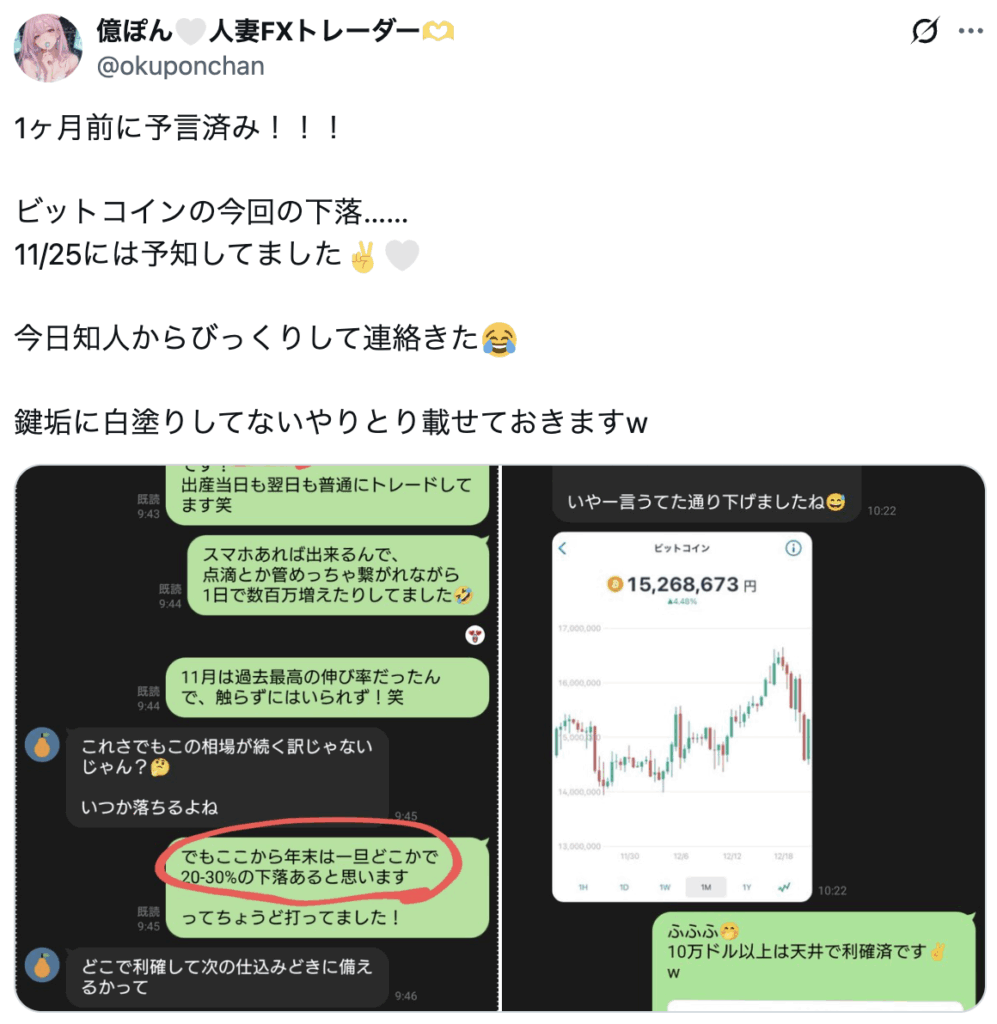The image size is (997, 1024).
Task: Open the Grok explain-post icon
Action: pyautogui.click(x=925, y=32)
